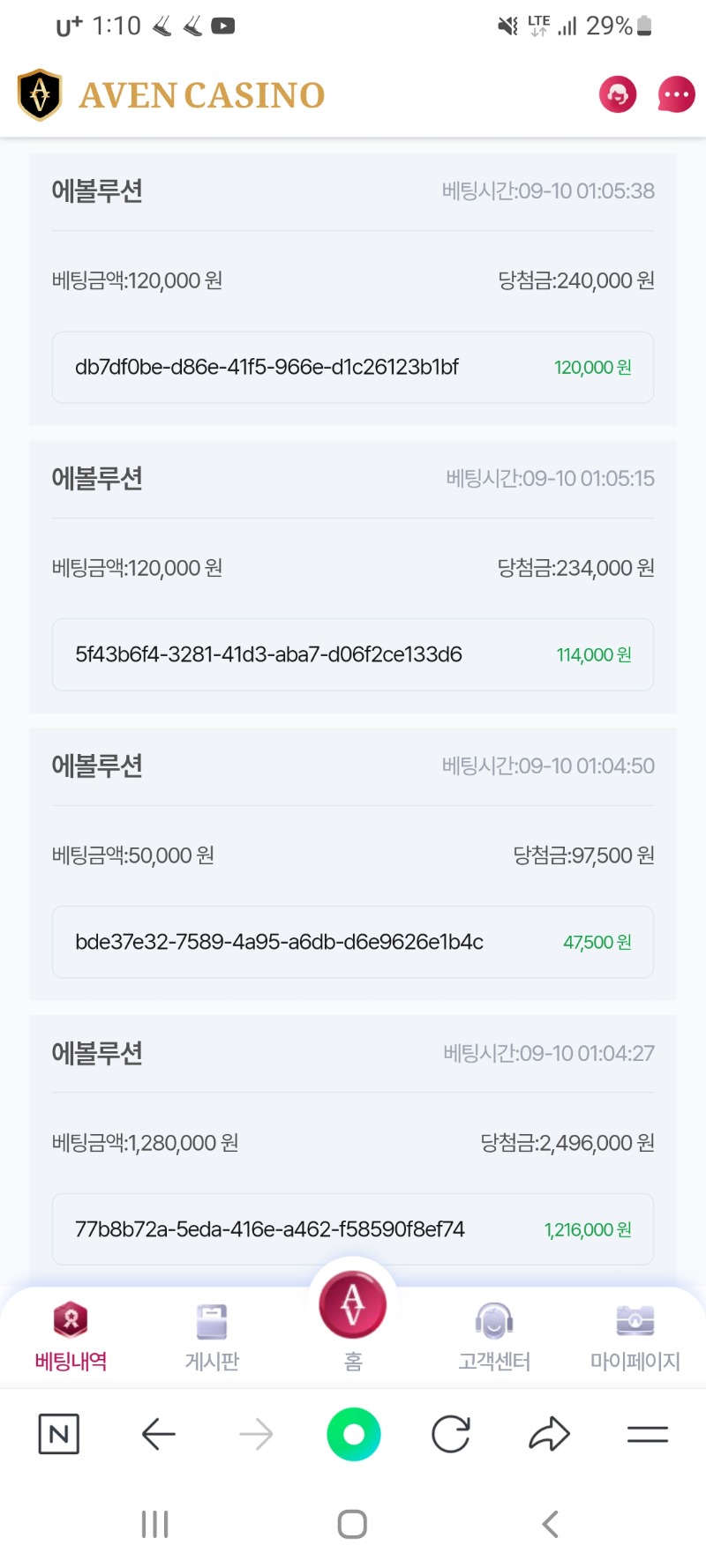Open bet record db7df0be-d86e-41f5
Screen dimensions: 706x1568
coord(353,367)
